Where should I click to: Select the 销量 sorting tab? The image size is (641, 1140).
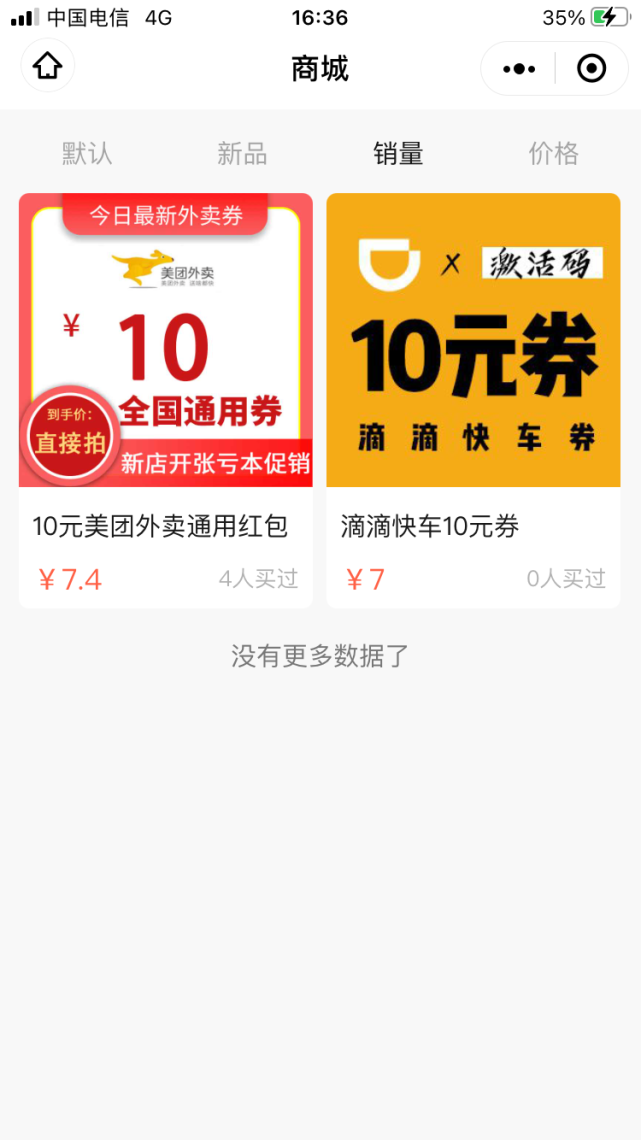[x=398, y=154]
